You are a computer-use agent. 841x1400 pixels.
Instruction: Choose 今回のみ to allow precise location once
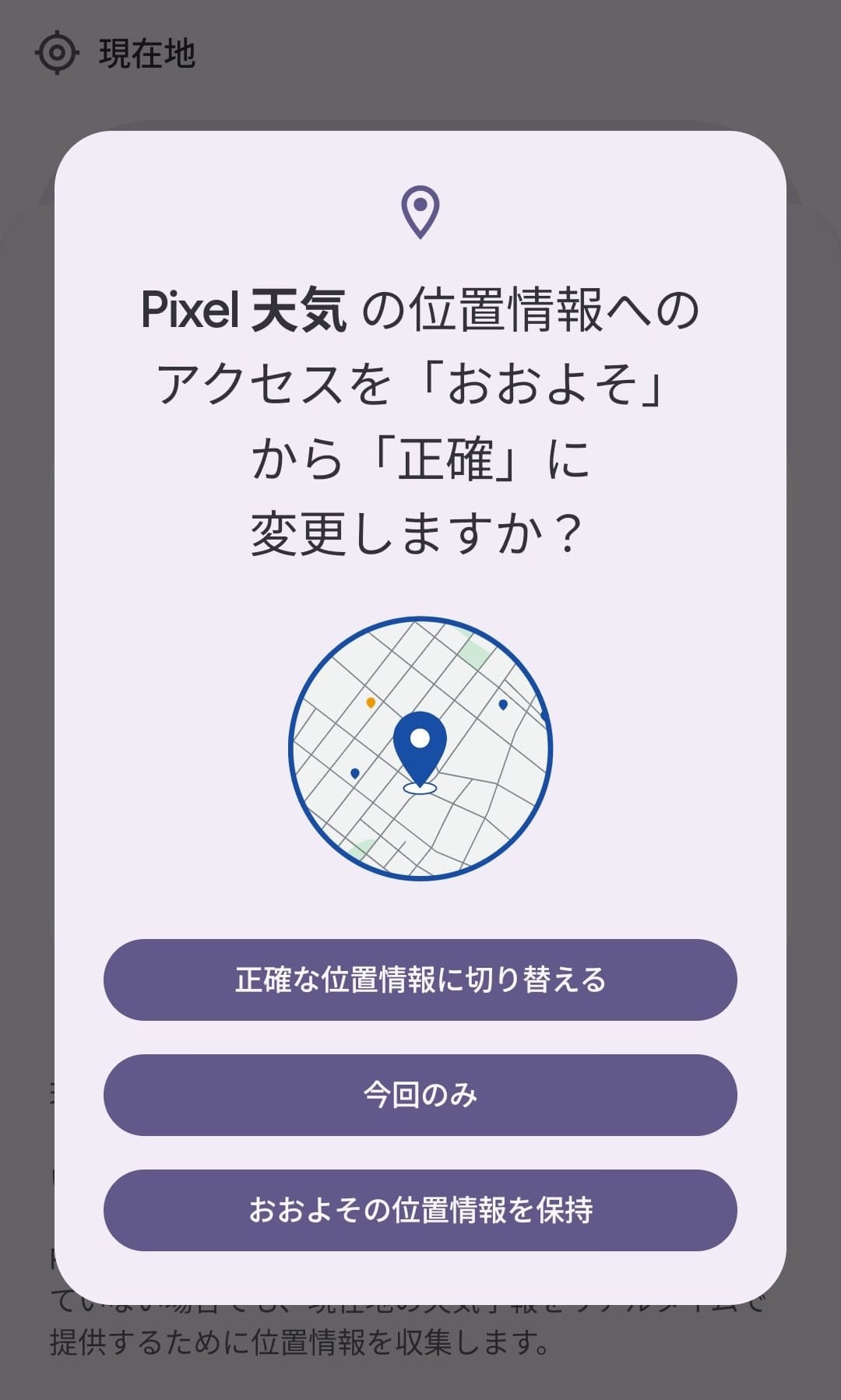[419, 1096]
